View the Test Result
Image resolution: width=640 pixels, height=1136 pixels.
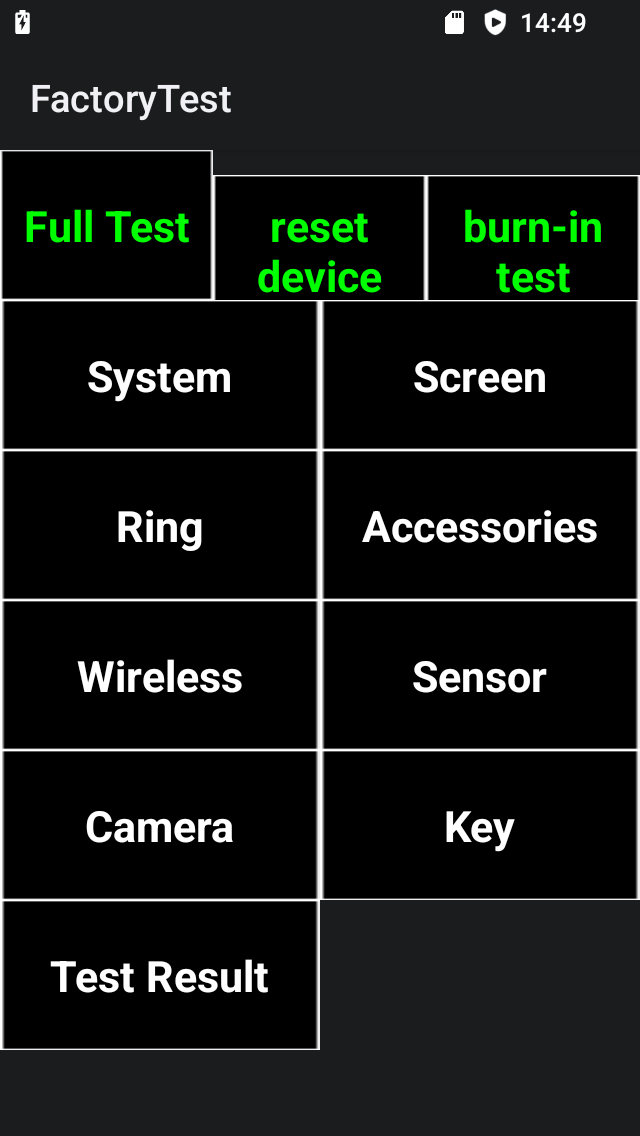coord(160,976)
